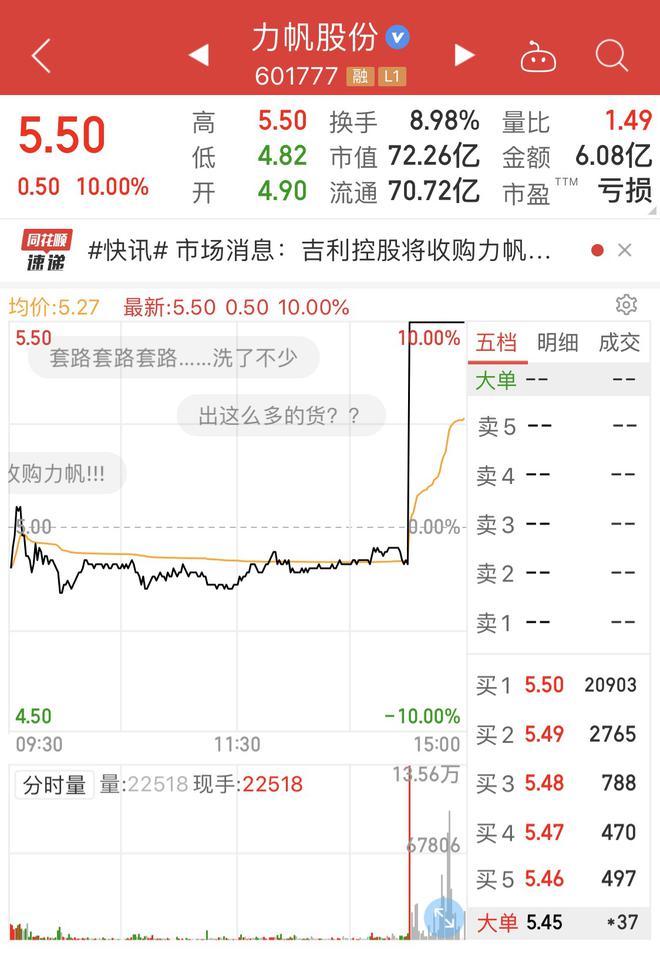660x954 pixels.
Task: Open the 快讯 news about 吉利控股
Action: tap(320, 250)
